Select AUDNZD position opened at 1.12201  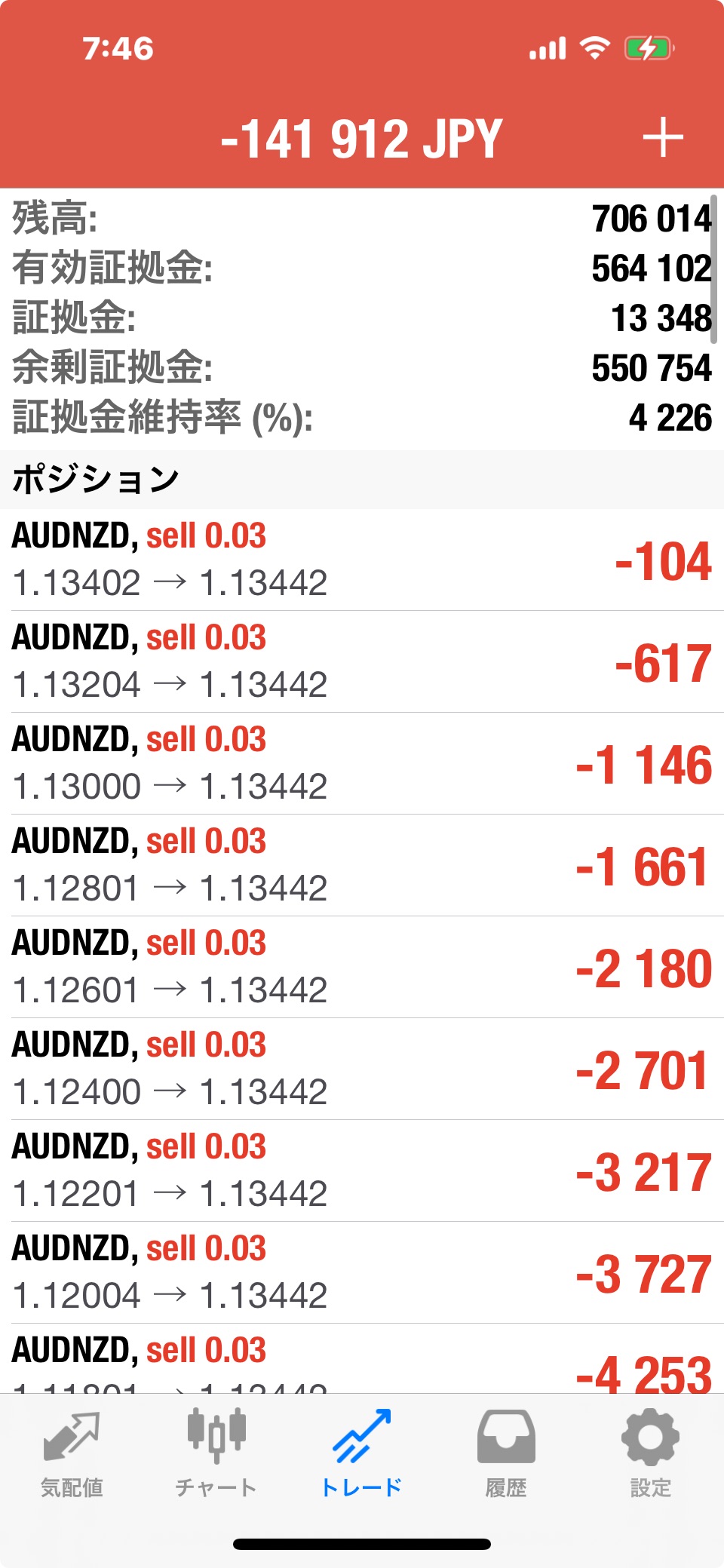click(362, 1171)
